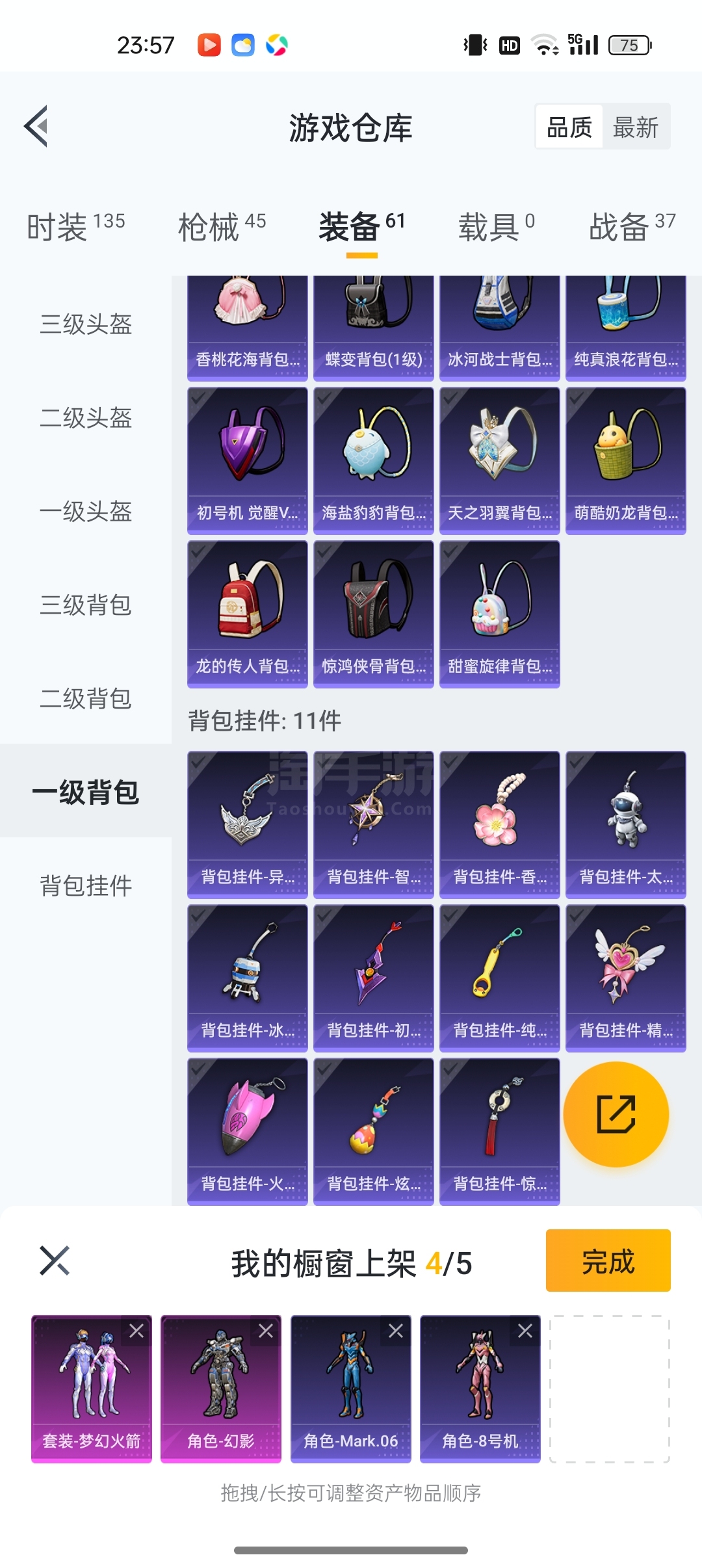The width and height of the screenshot is (702, 1568).
Task: Select the 背包挂件-太 astronaut pendant
Action: [625, 824]
